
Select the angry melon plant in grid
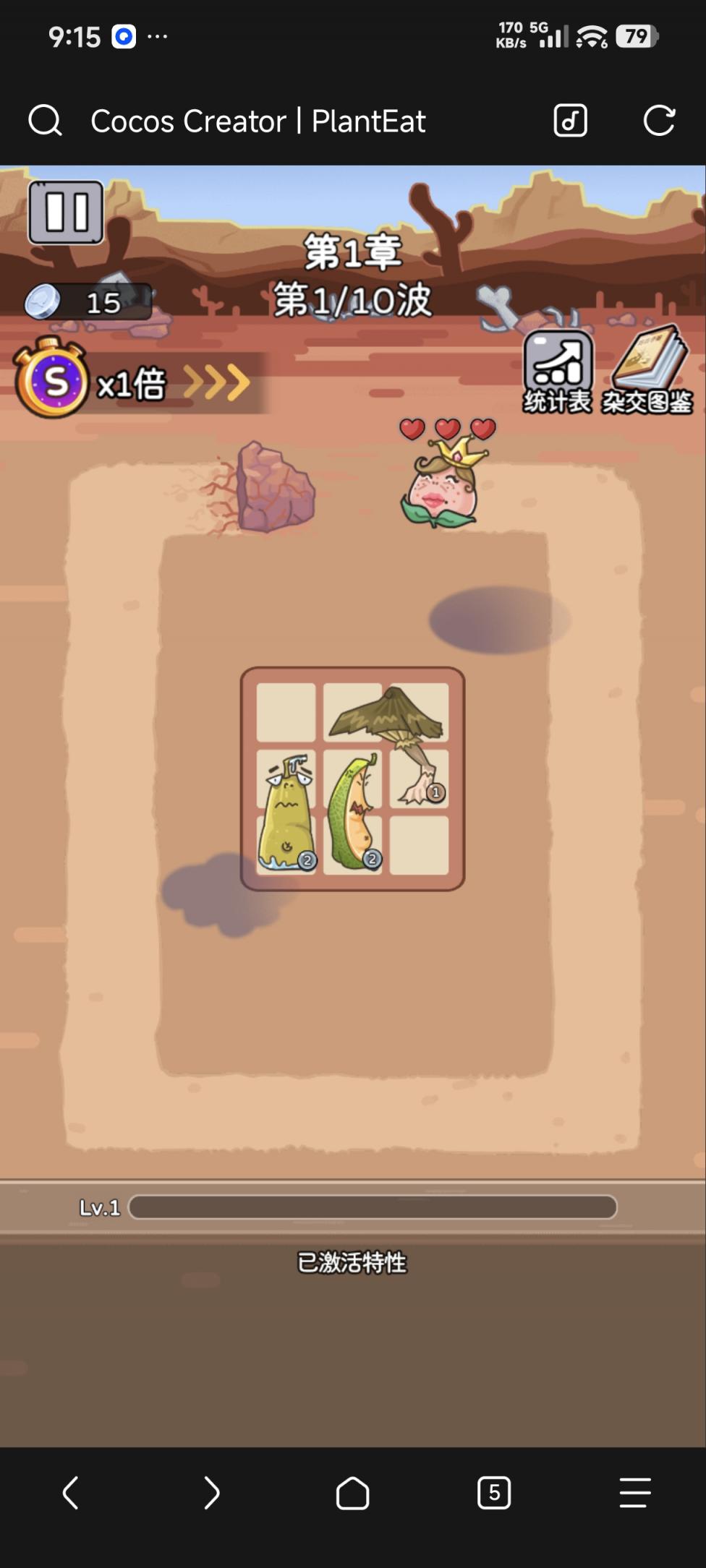coord(353,813)
